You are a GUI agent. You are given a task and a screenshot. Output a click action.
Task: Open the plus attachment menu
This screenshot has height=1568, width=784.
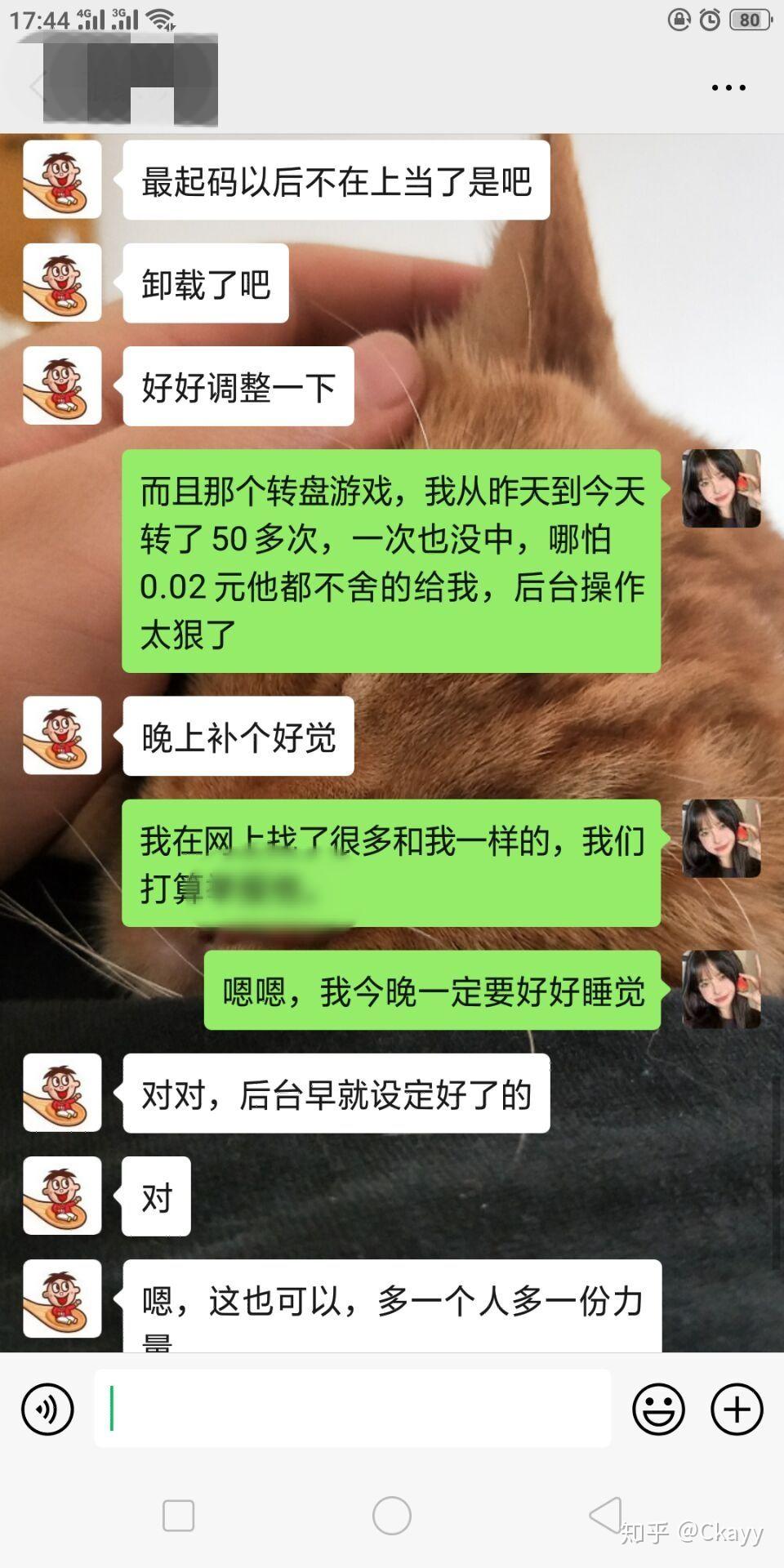click(x=737, y=1409)
